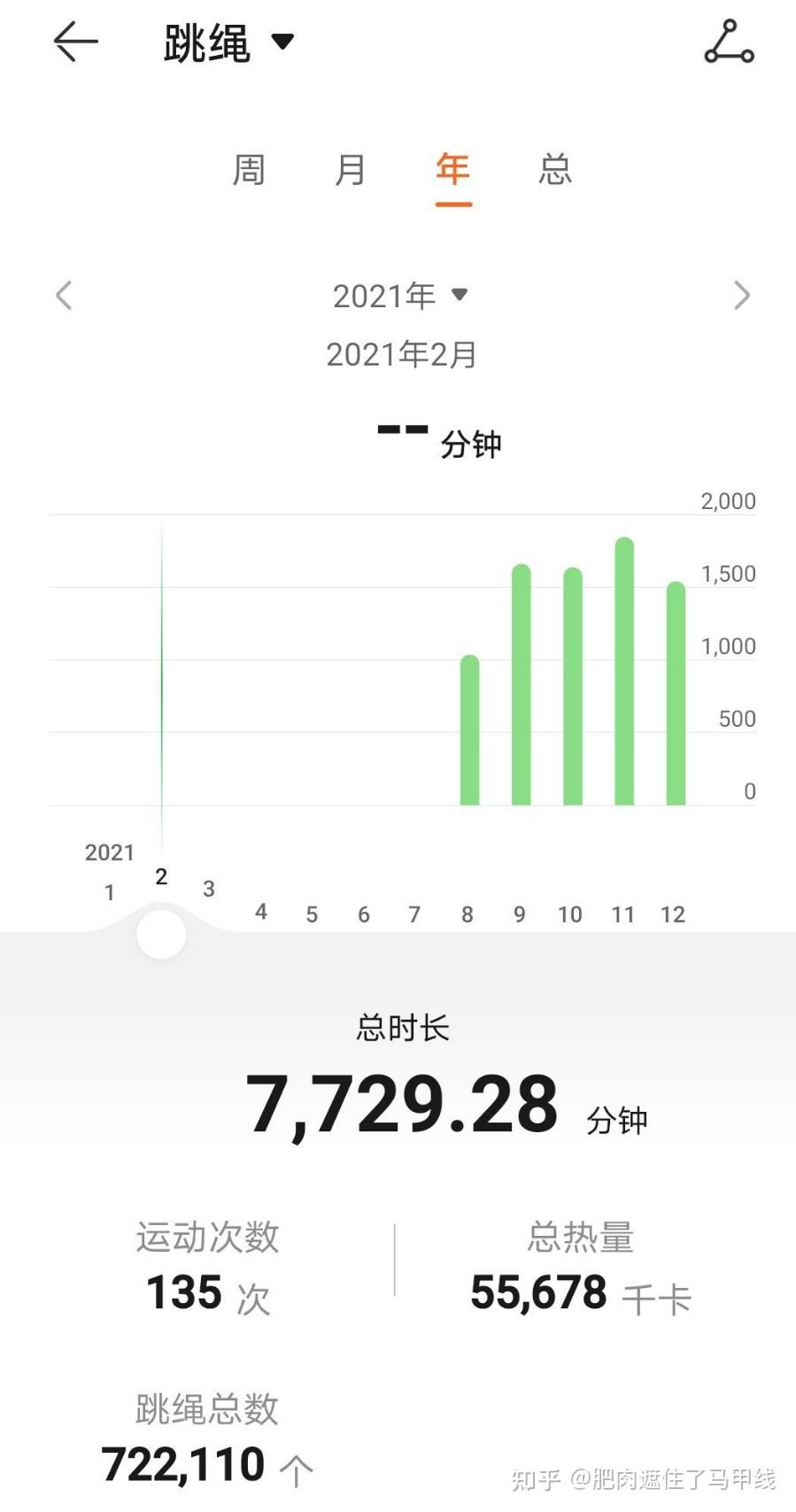The image size is (796, 1512).
Task: Select the 年 tab
Action: point(452,169)
